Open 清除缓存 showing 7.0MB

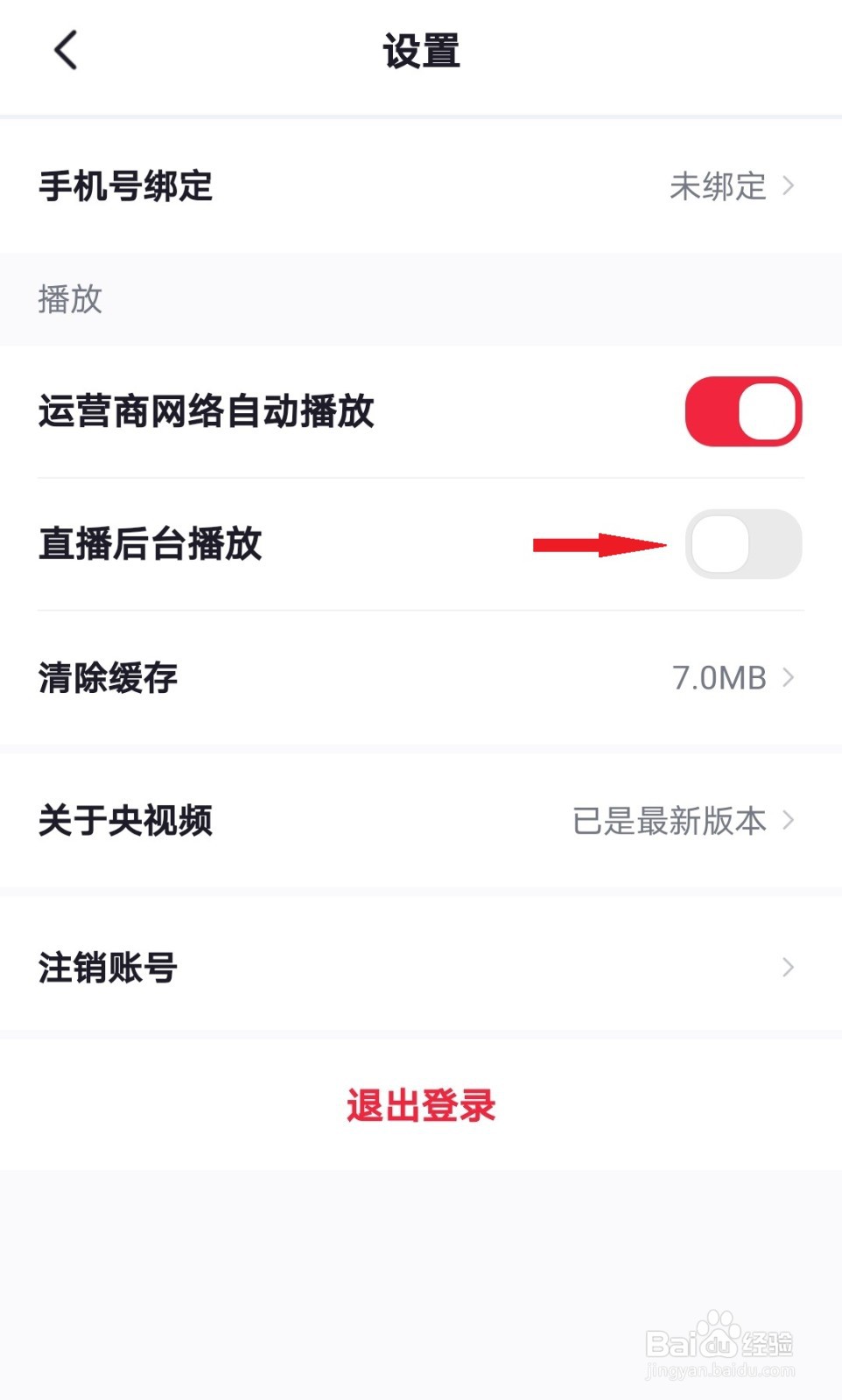[421, 678]
